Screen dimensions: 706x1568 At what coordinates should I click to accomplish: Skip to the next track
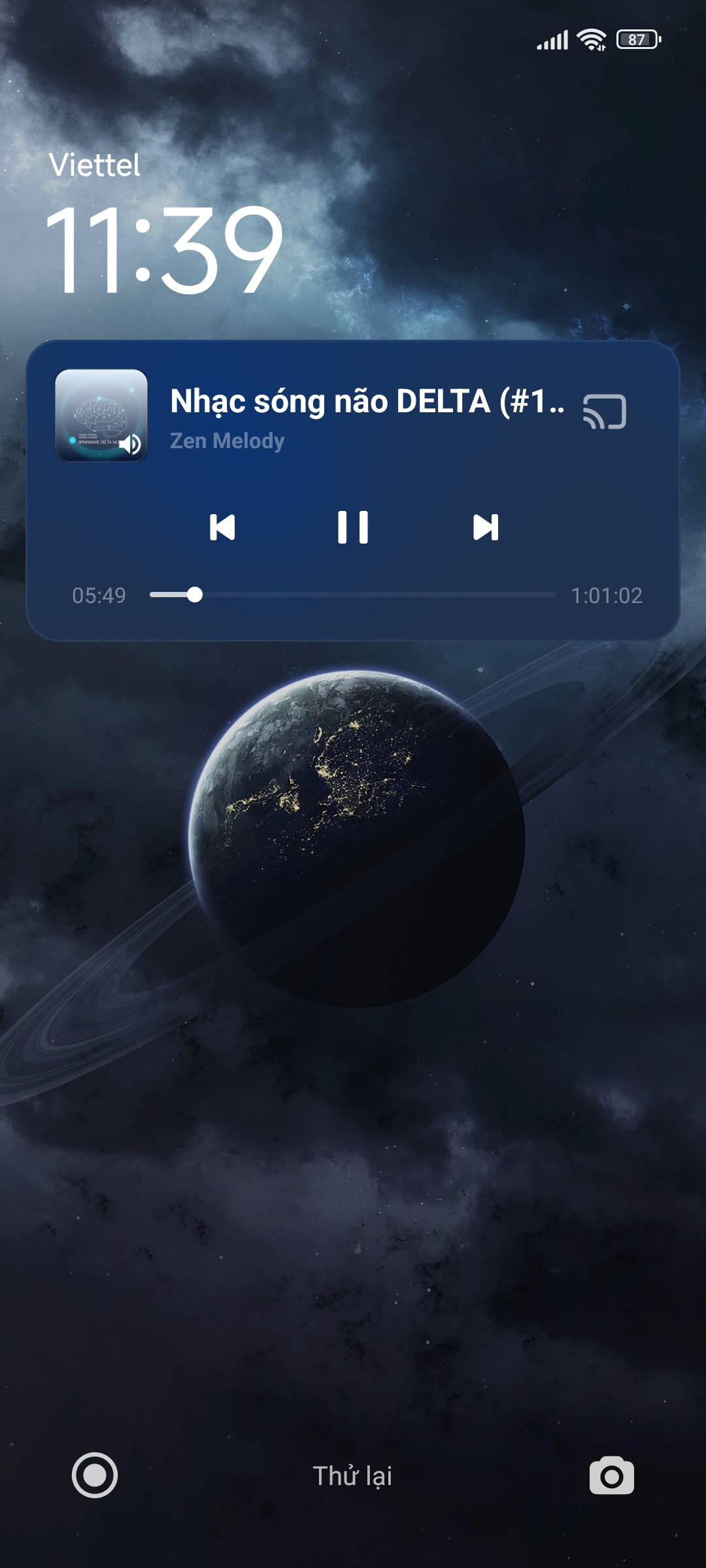(x=486, y=527)
